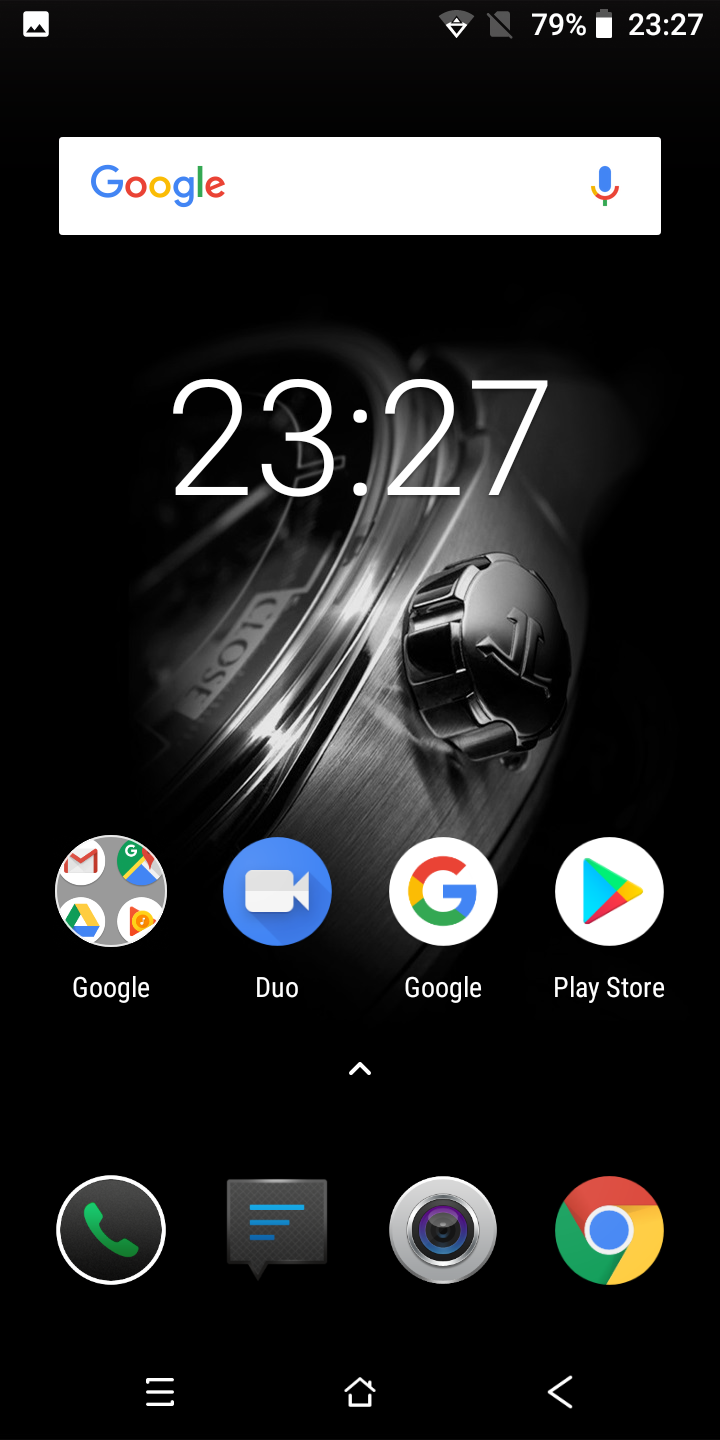Open recent apps from the navigation bar
Image resolution: width=720 pixels, height=1440 pixels.
tap(160, 1392)
